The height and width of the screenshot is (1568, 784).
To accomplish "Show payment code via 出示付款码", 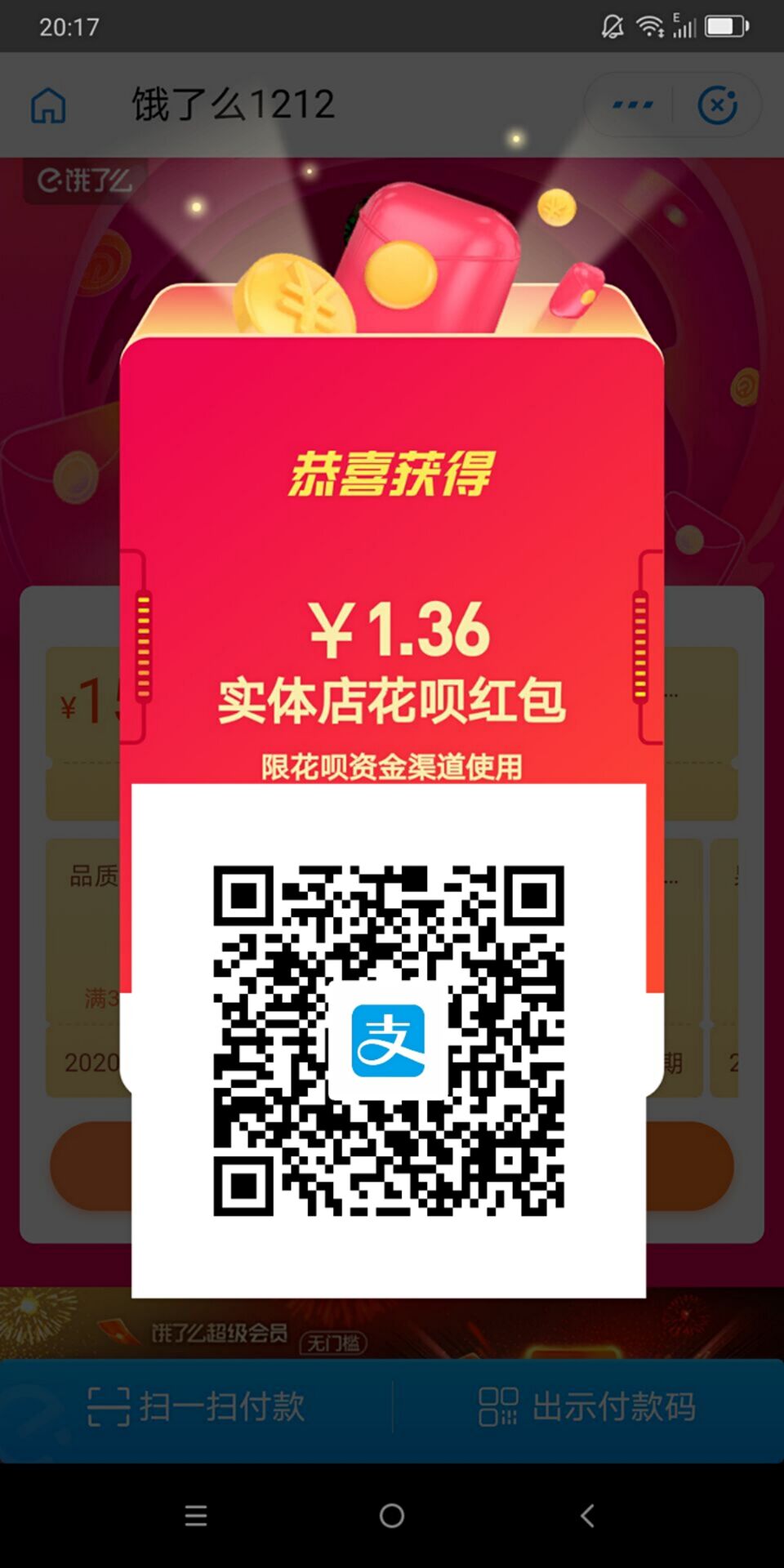I will pos(587,1406).
